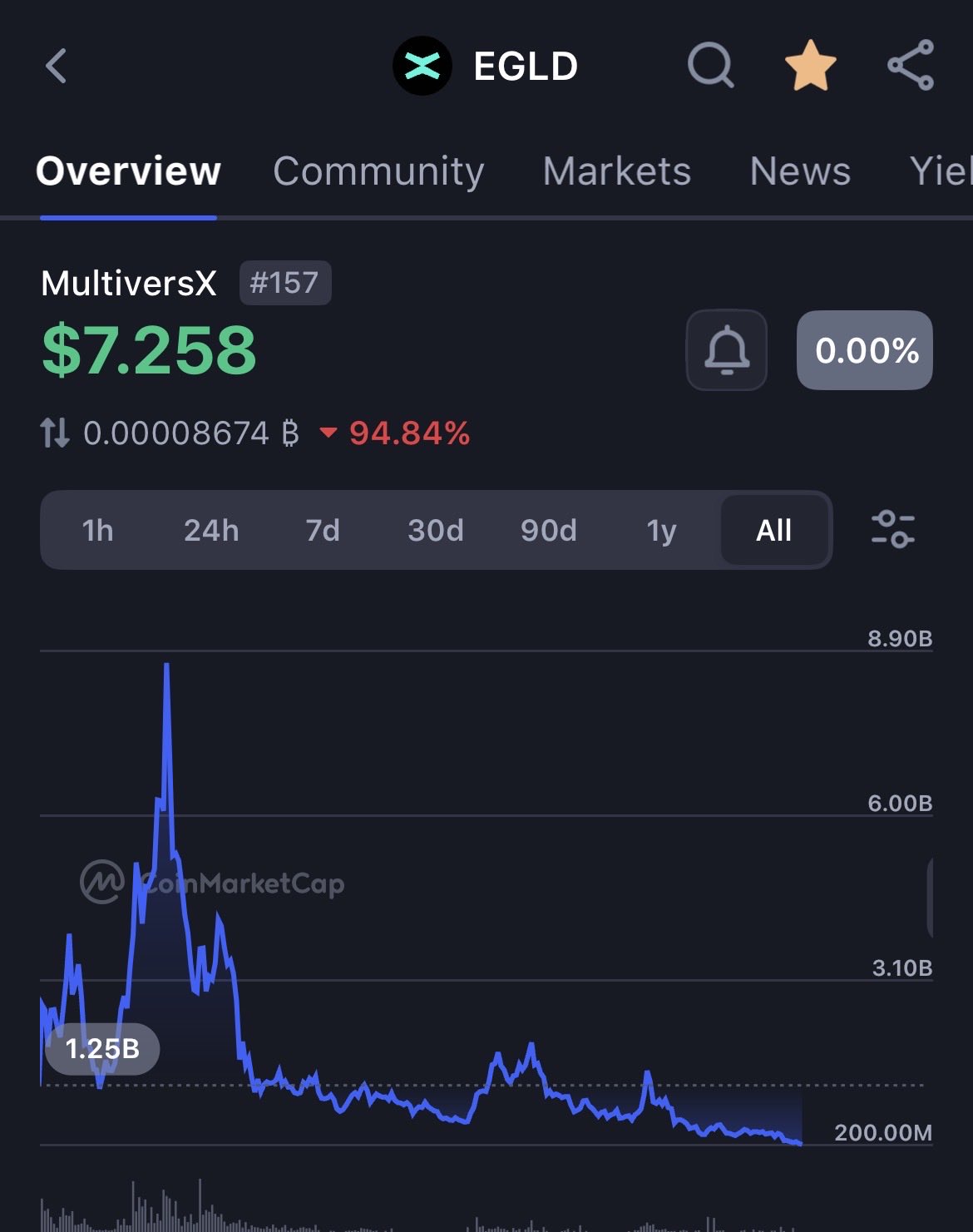Screen dimensions: 973x1232
Task: Choose the All chart range
Action: point(773,530)
